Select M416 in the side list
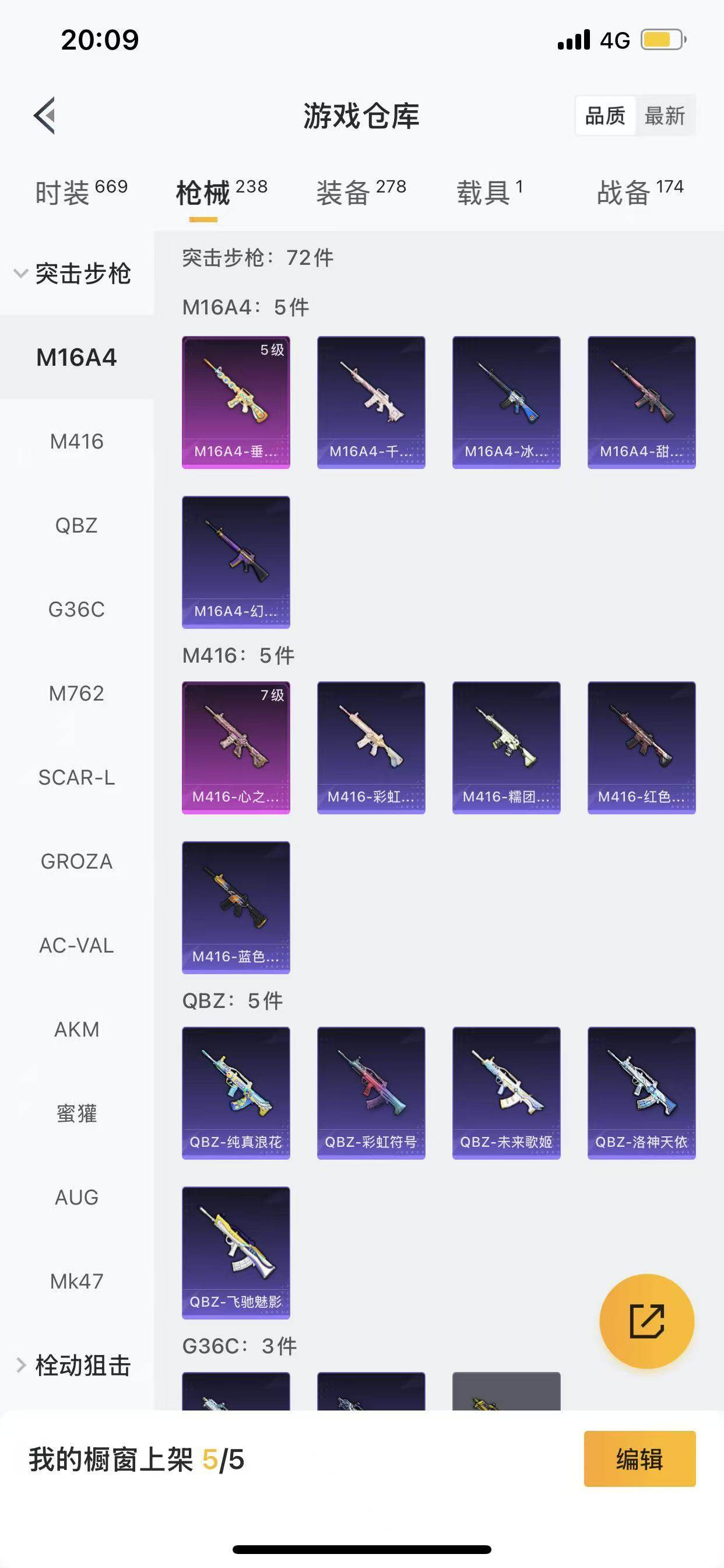The height and width of the screenshot is (1568, 724). point(77,442)
